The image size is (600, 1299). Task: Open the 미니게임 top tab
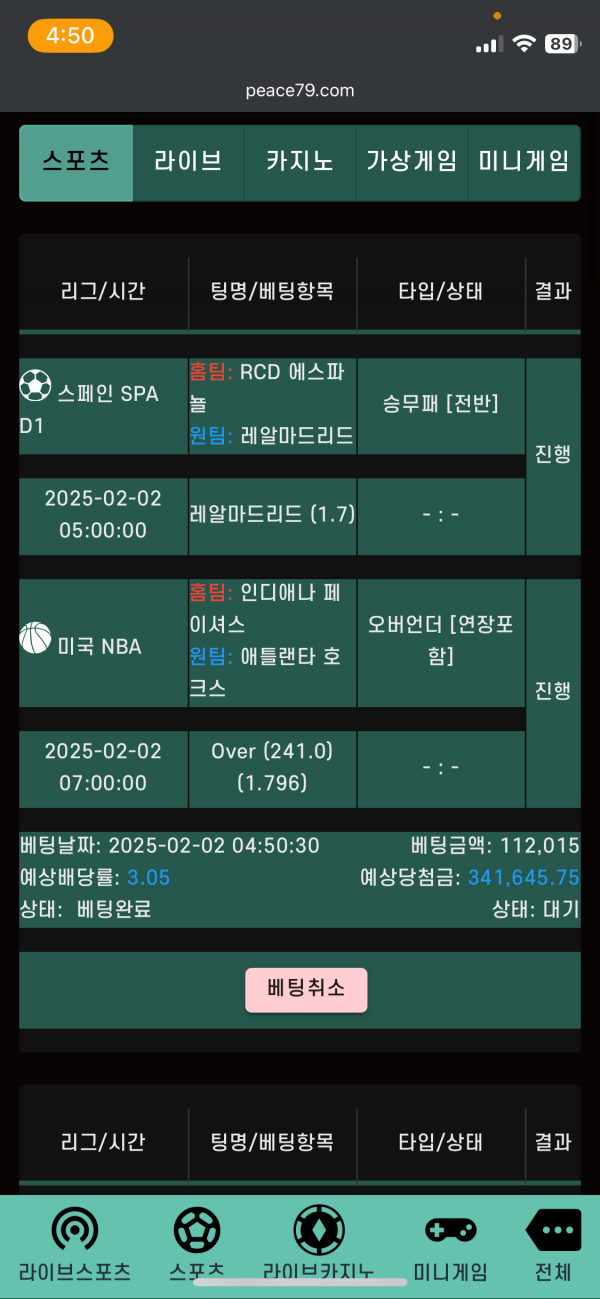click(524, 163)
